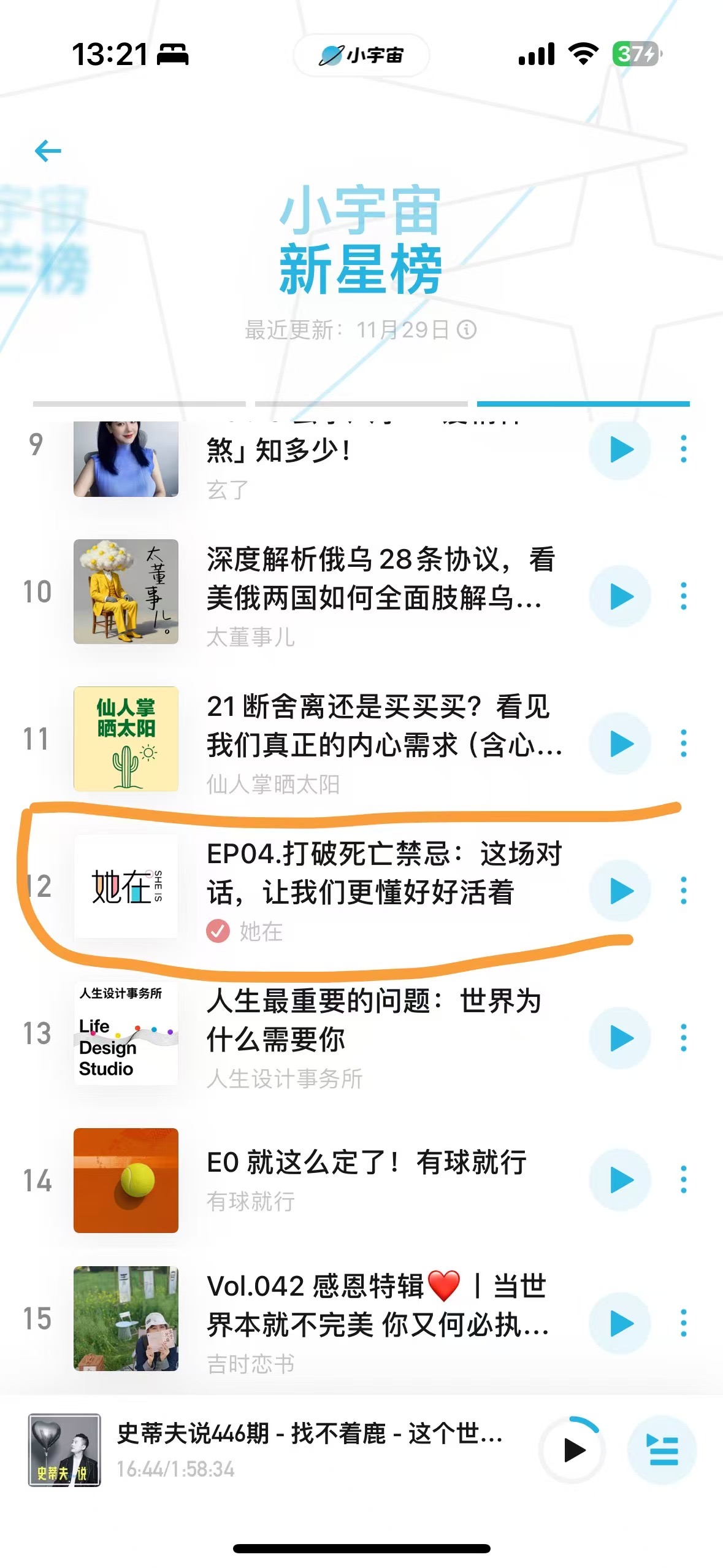
Task: Open the info icon beside 最近更新 date
Action: [x=467, y=330]
